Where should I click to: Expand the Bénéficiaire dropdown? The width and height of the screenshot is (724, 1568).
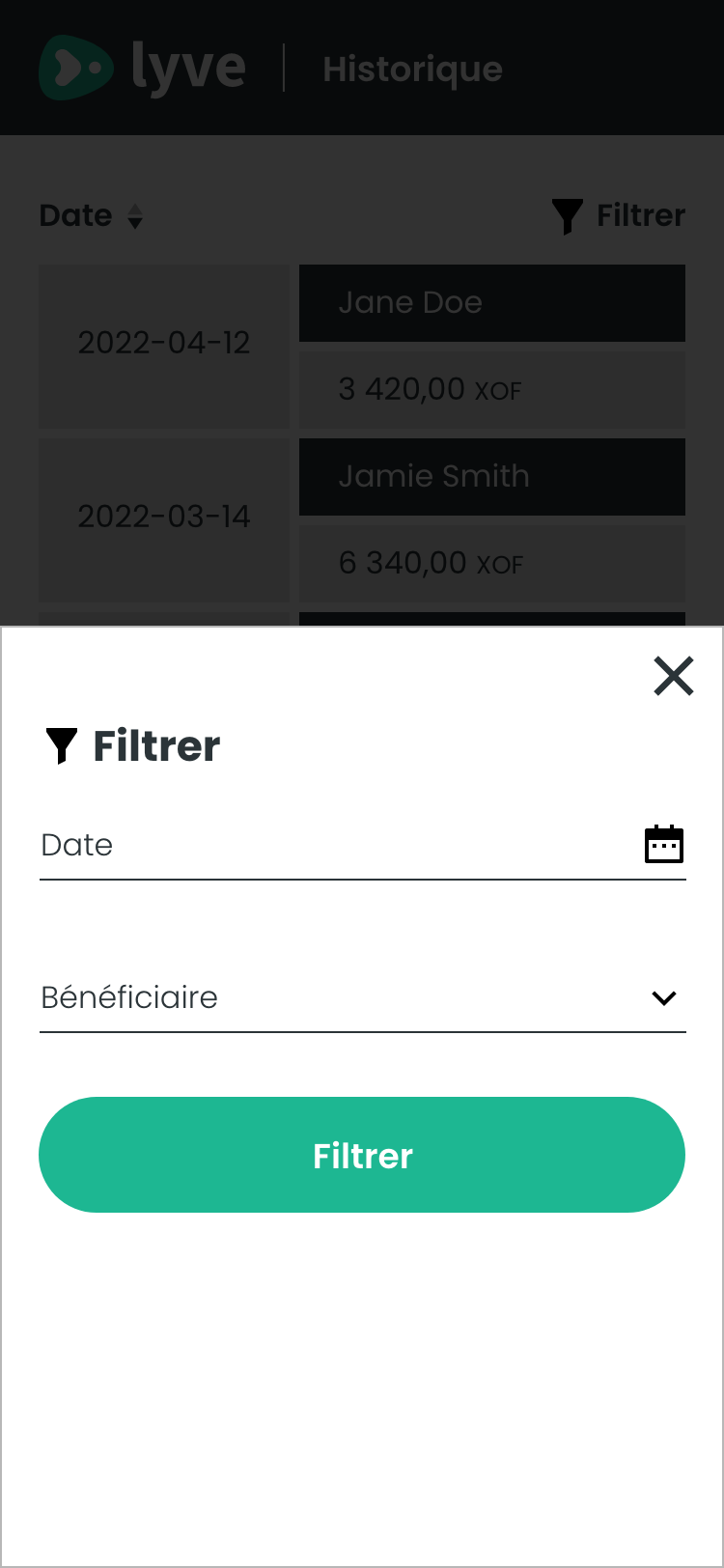point(663,998)
